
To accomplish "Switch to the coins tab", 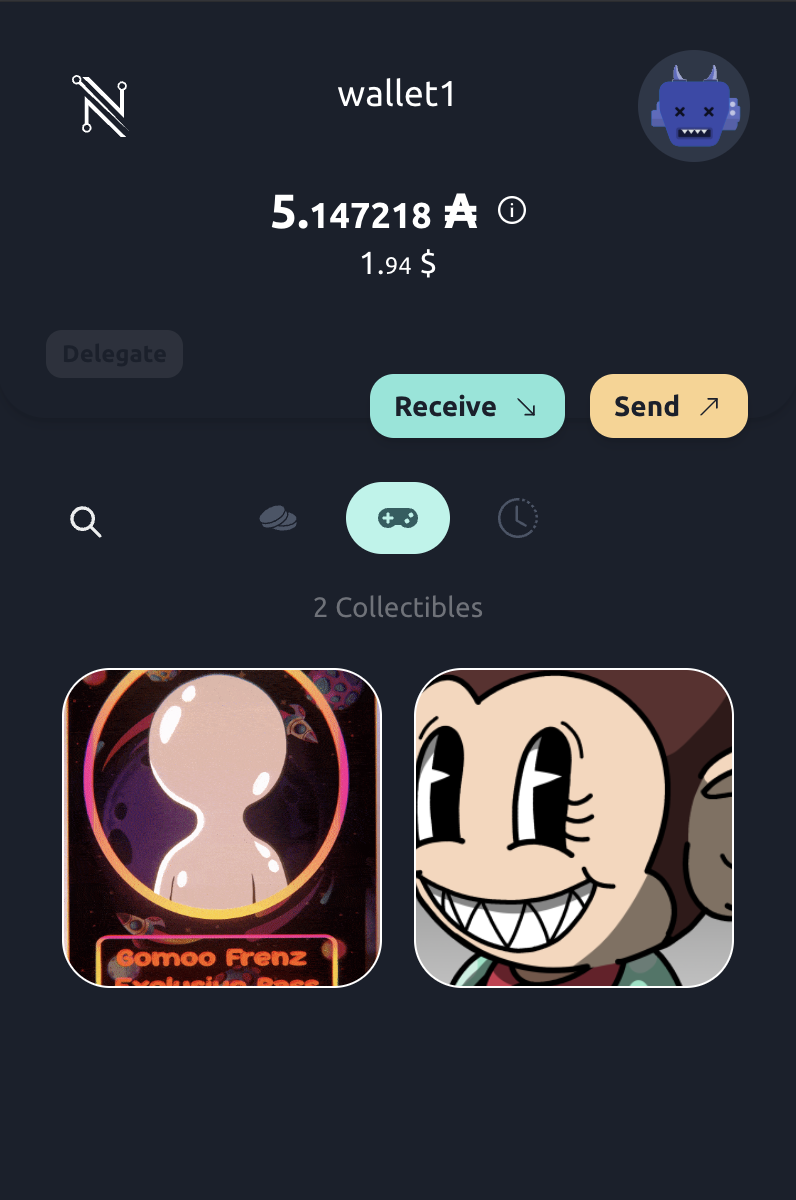I will 278,518.
